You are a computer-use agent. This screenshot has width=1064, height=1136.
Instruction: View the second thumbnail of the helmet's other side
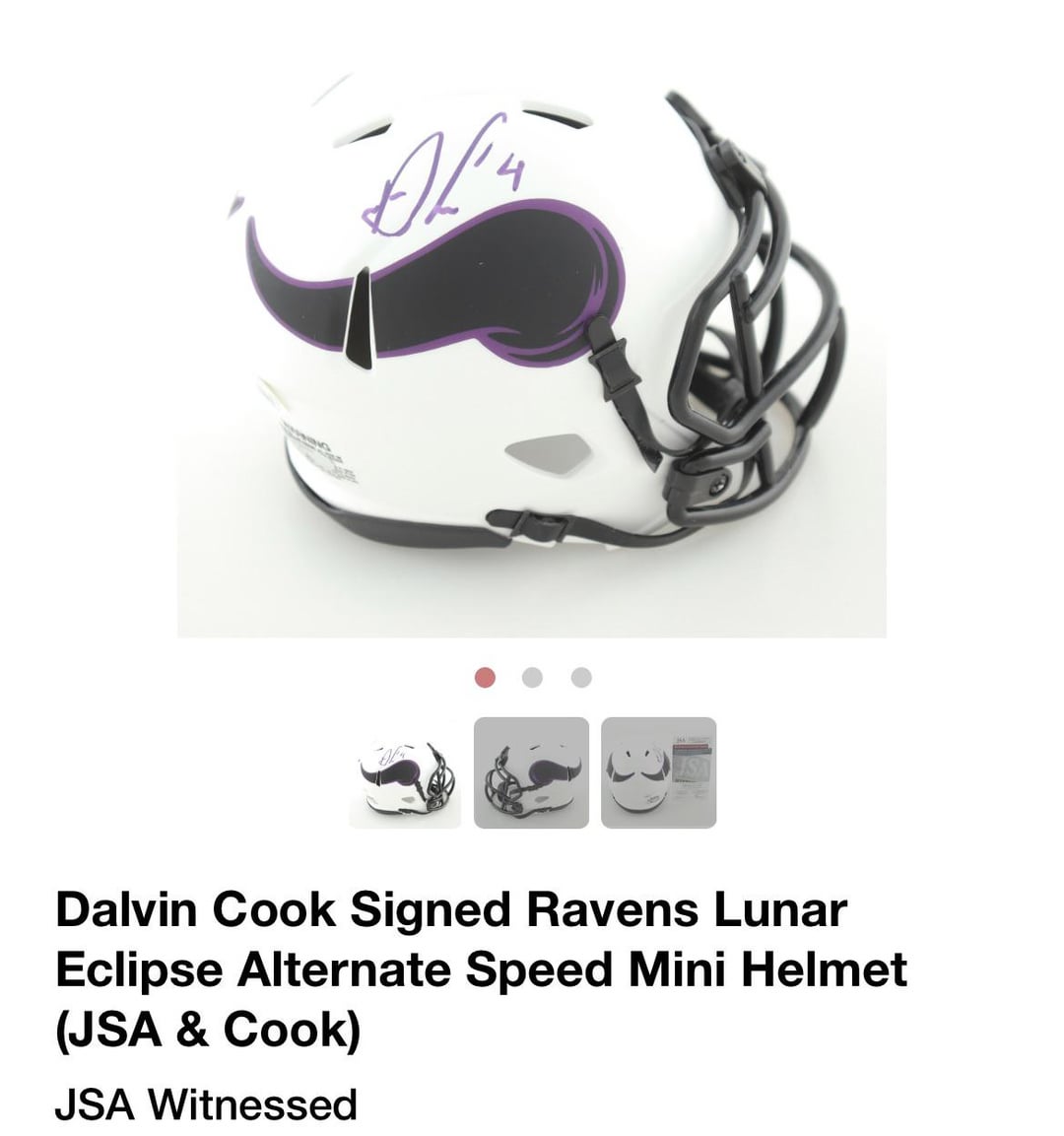coord(531,773)
